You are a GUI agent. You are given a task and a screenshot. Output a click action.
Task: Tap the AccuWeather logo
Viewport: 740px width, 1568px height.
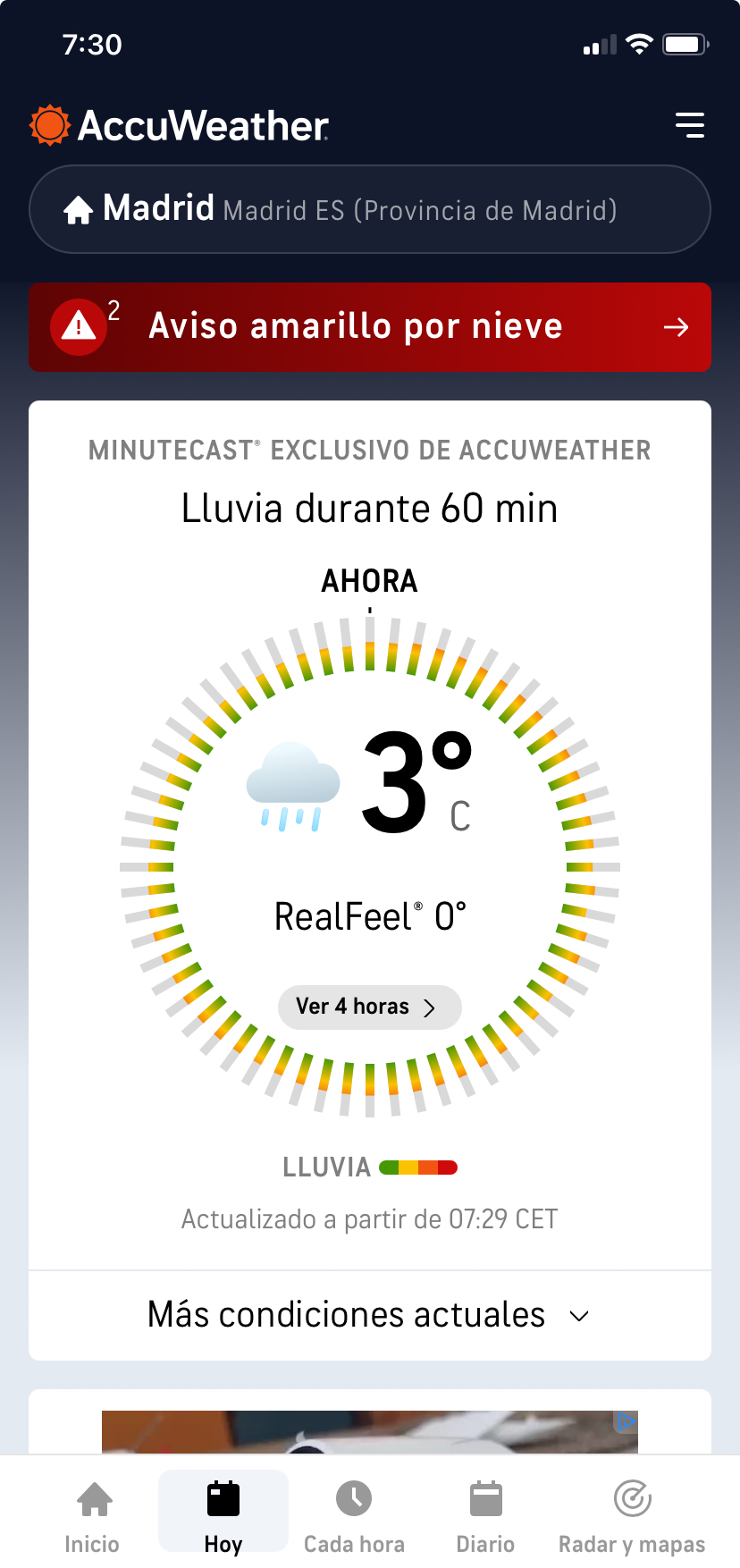tap(180, 125)
